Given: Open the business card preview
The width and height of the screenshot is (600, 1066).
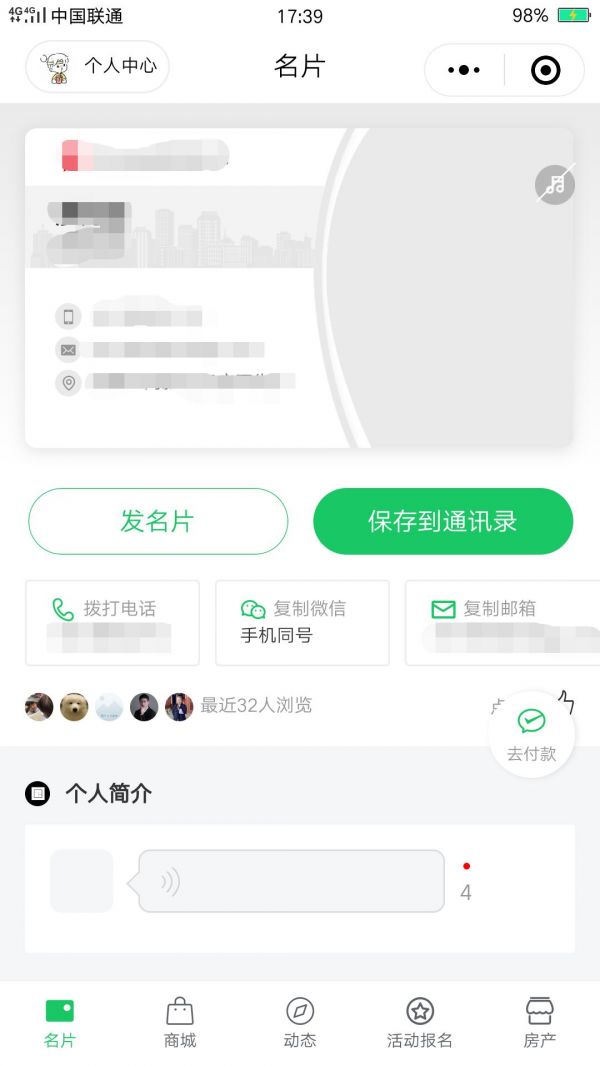Looking at the screenshot, I should (298, 288).
